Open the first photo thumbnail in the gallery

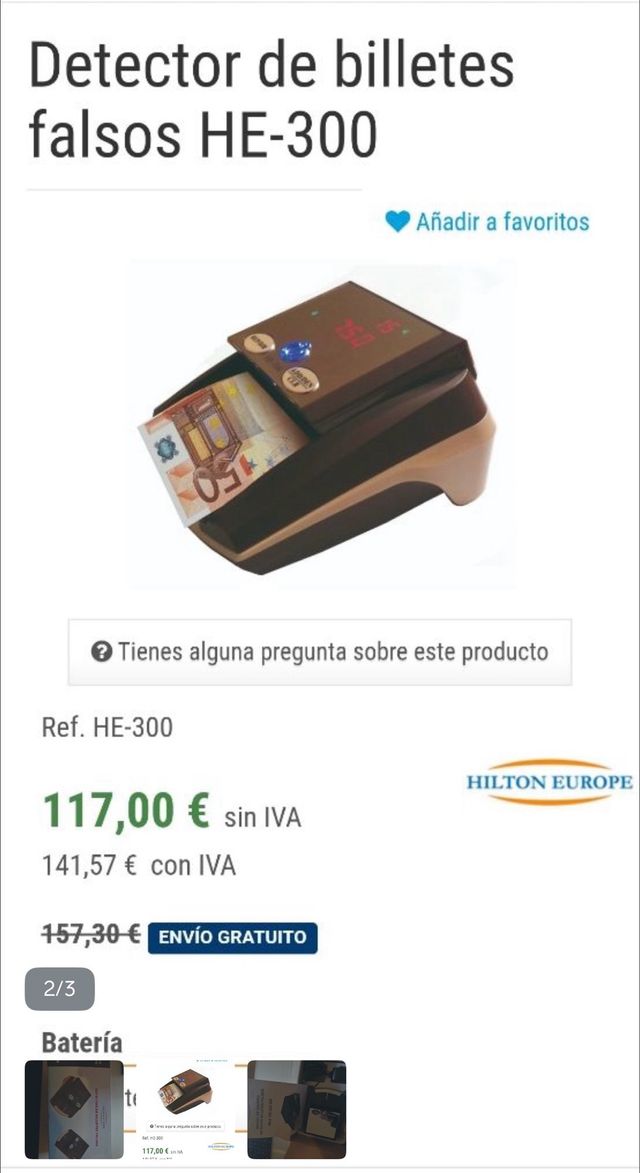[74, 1108]
